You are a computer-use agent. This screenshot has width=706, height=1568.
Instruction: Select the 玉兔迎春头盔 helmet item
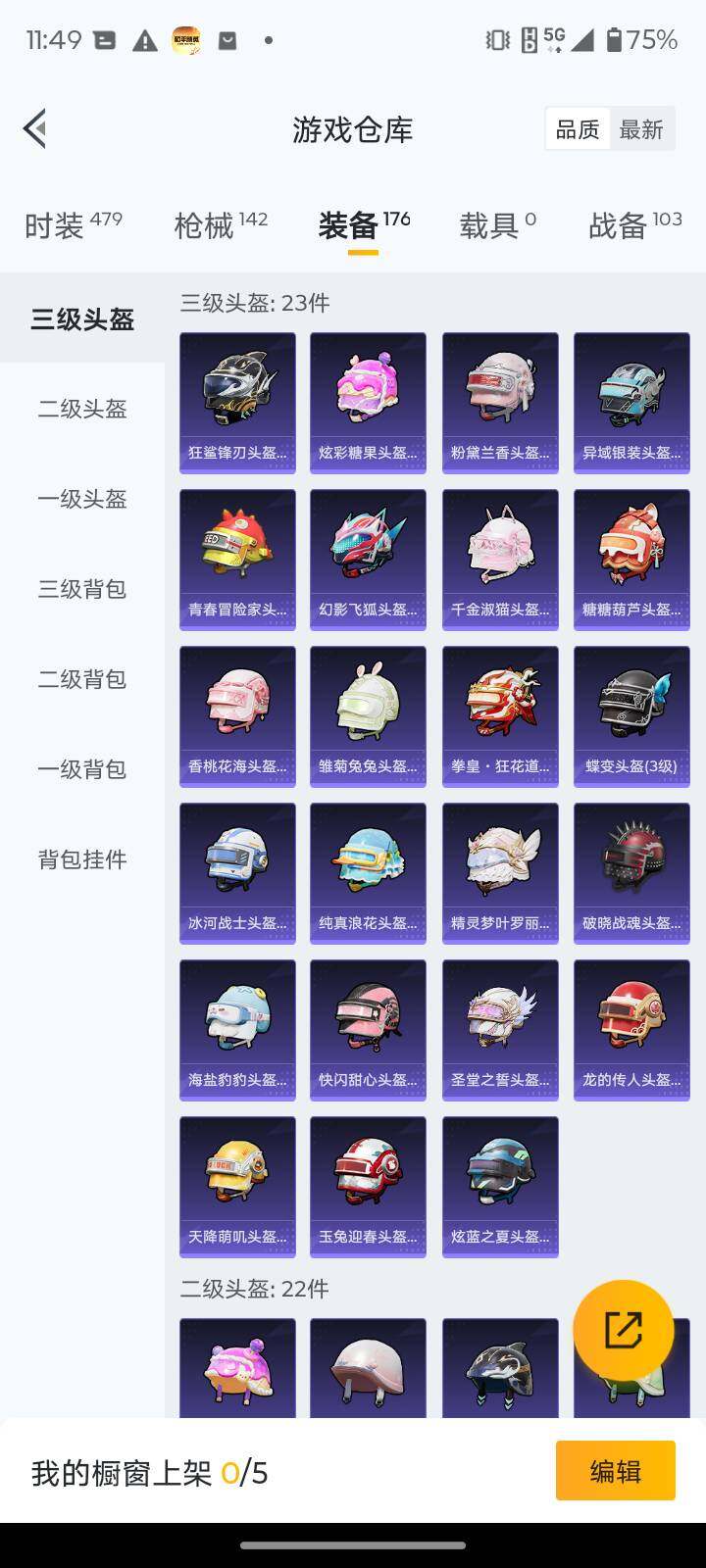[x=368, y=1185]
